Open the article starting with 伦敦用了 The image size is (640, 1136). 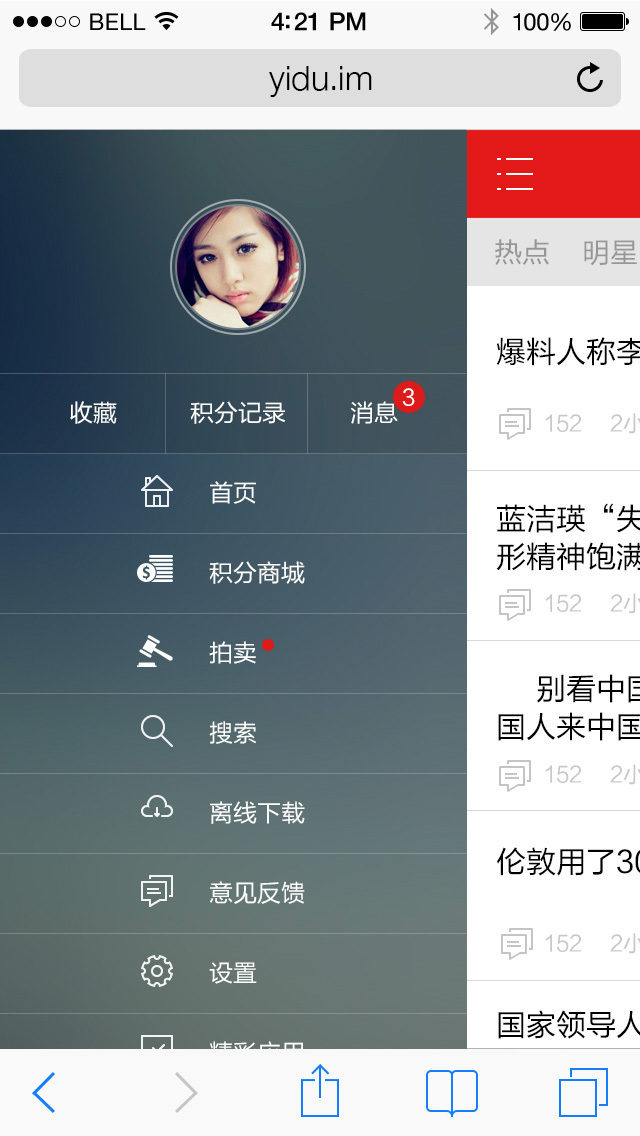pyautogui.click(x=567, y=862)
